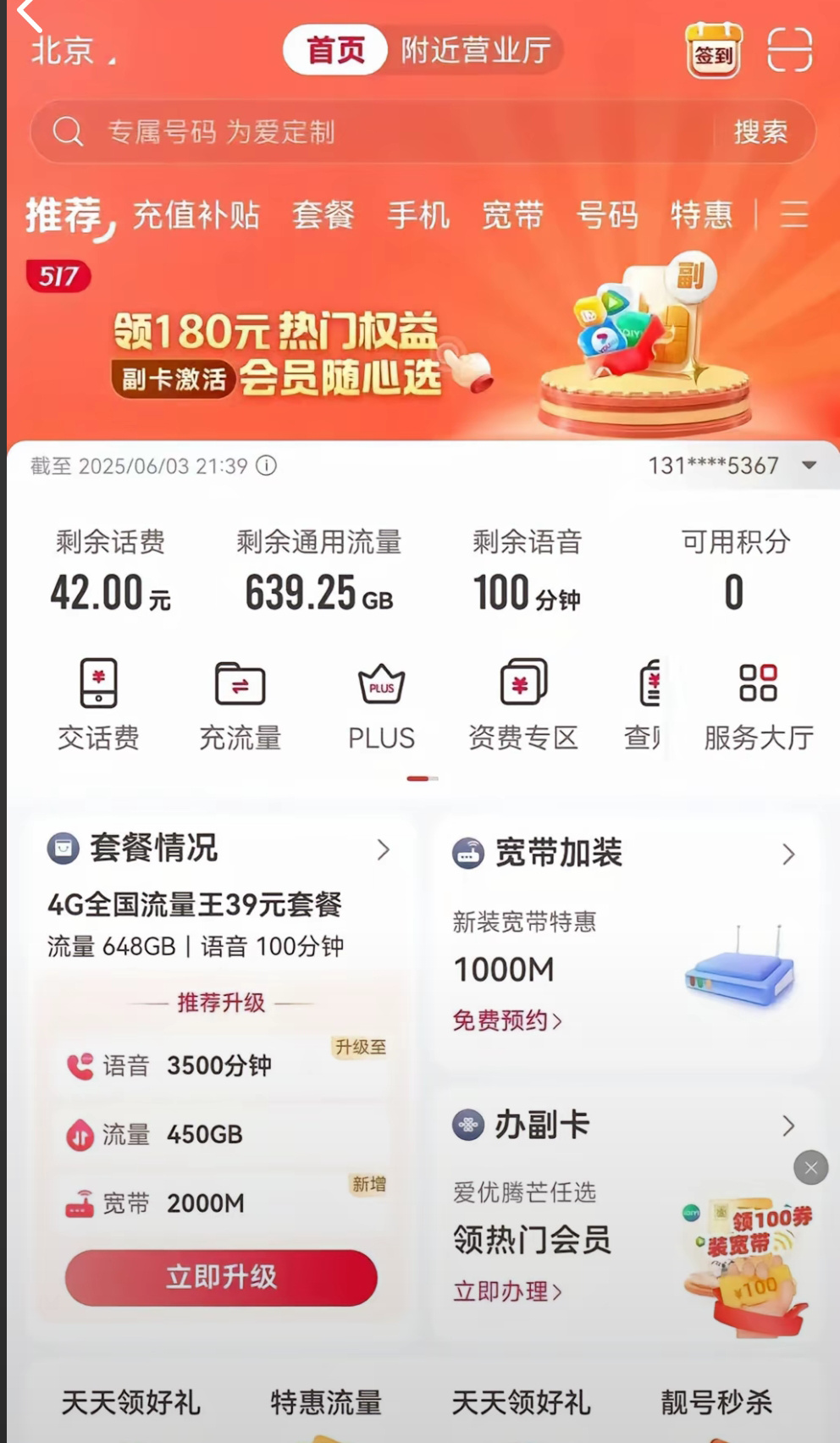Open the QR scan icon
This screenshot has height=1443, width=840.
pos(789,51)
